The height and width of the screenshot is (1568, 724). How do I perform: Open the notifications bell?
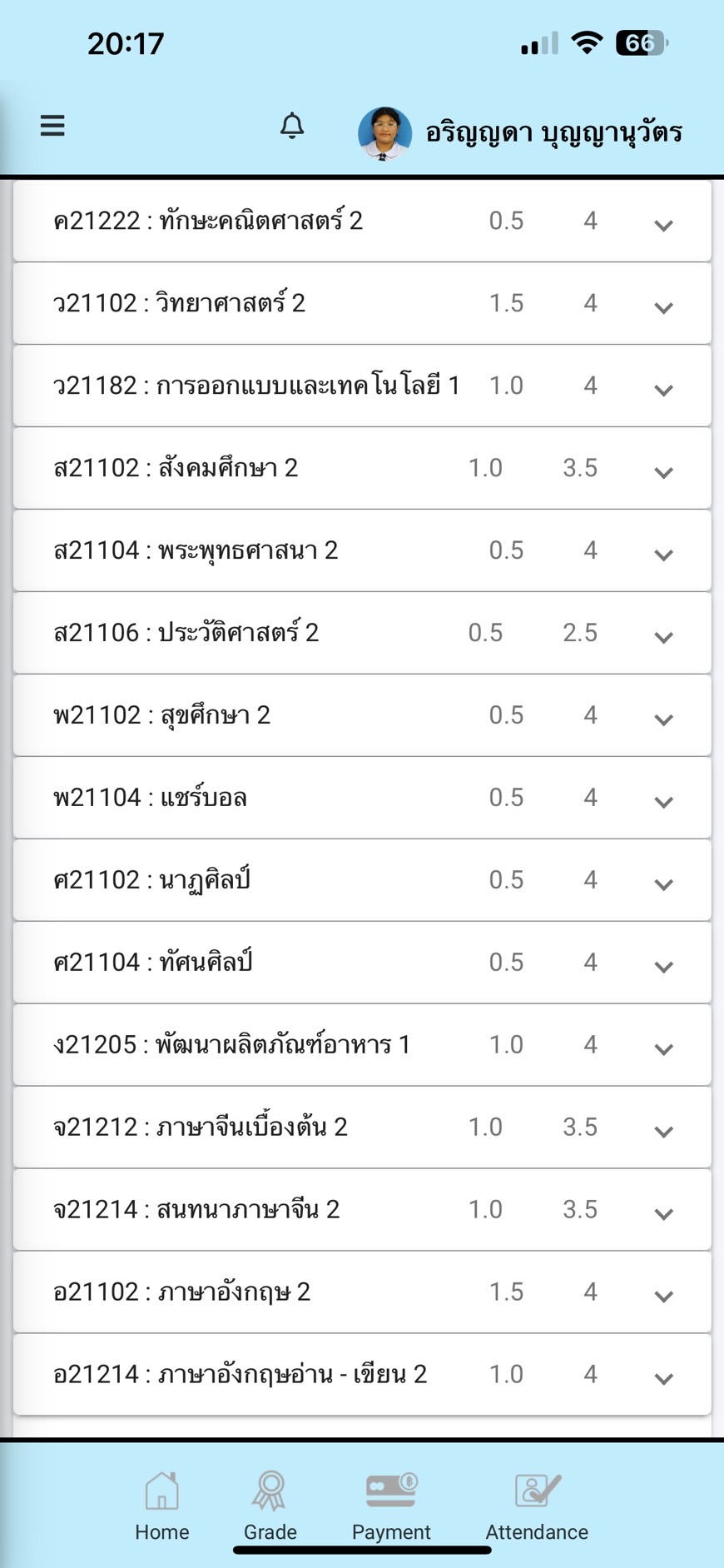point(292,126)
